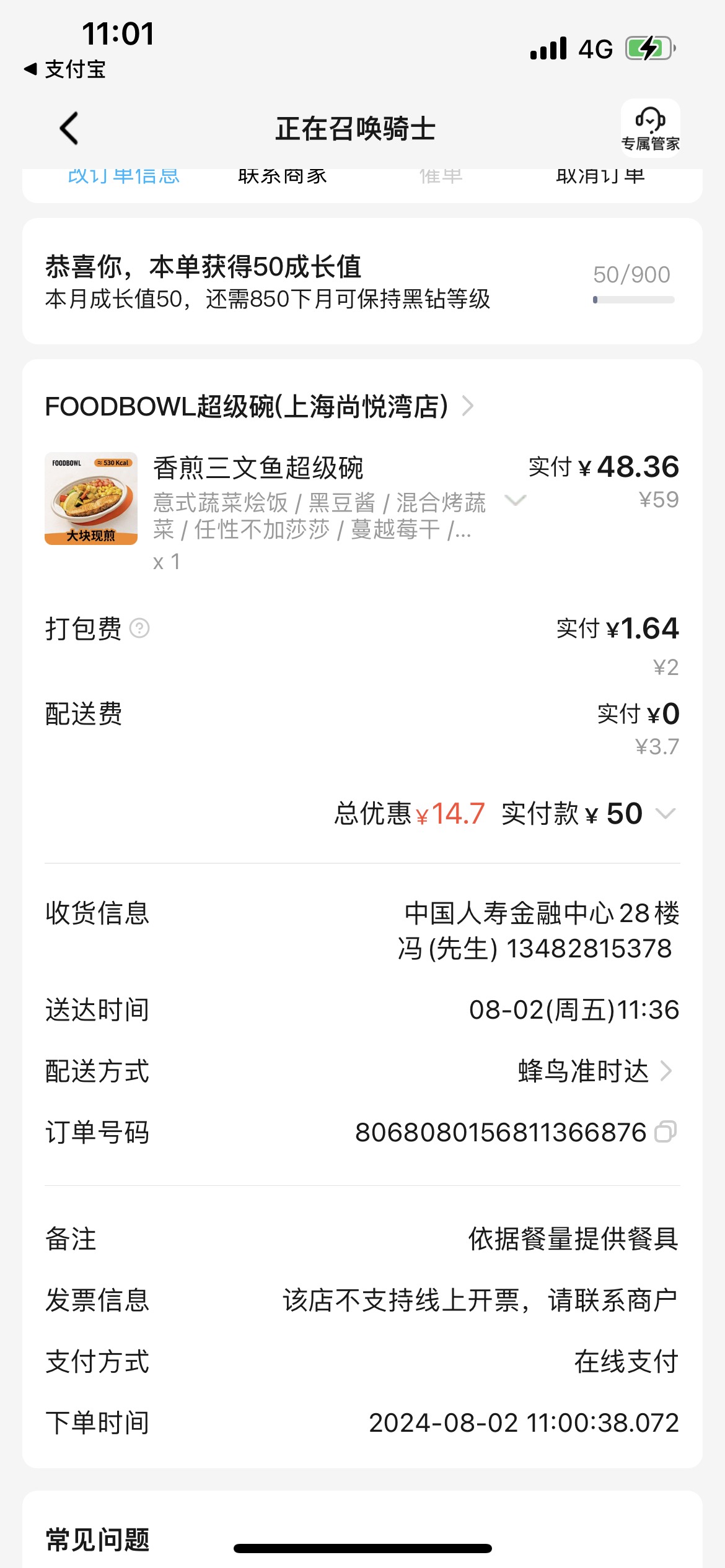Expand the 香煎三文鱼超级碗 ingredient details
Screen dimensions: 725x1568
click(516, 500)
